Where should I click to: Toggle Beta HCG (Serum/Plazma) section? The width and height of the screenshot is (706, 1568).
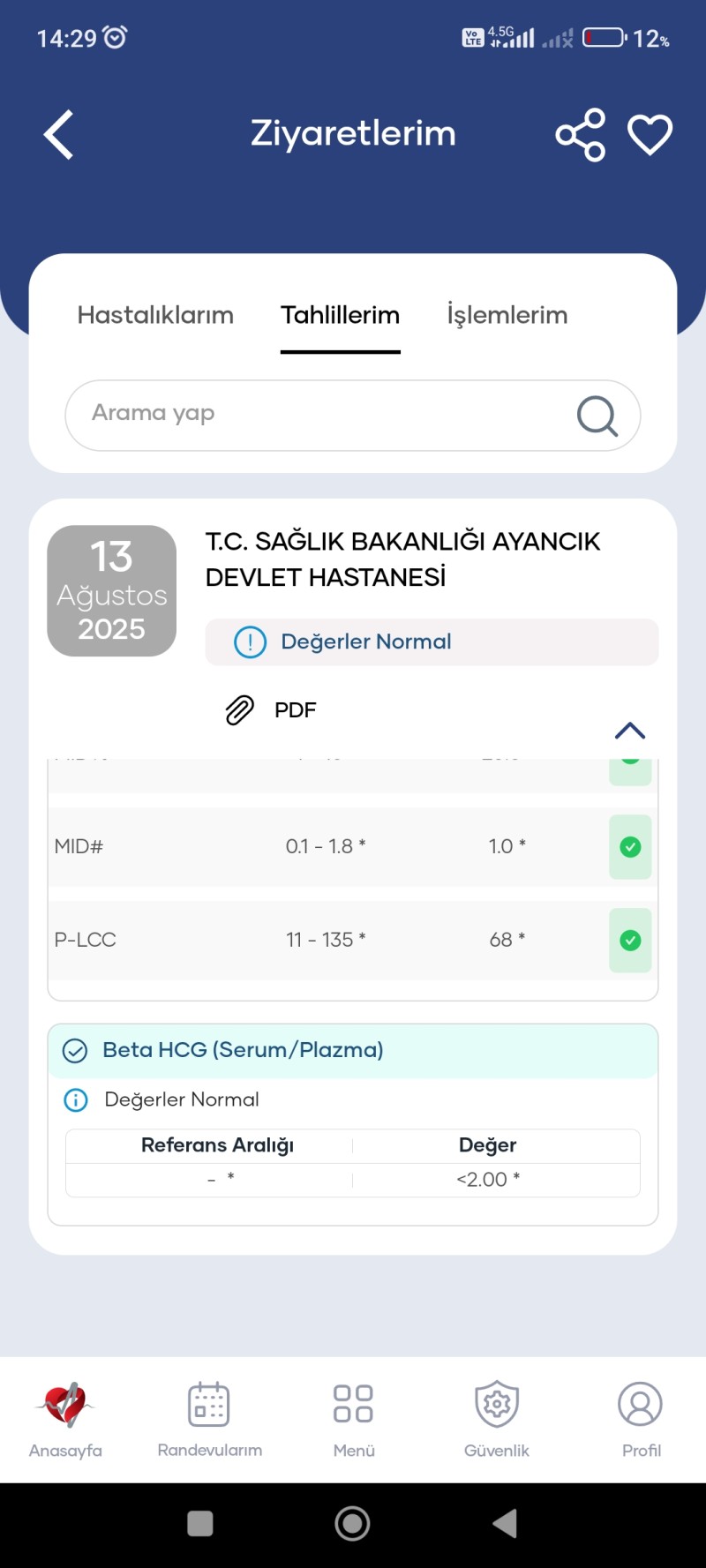(x=352, y=1050)
